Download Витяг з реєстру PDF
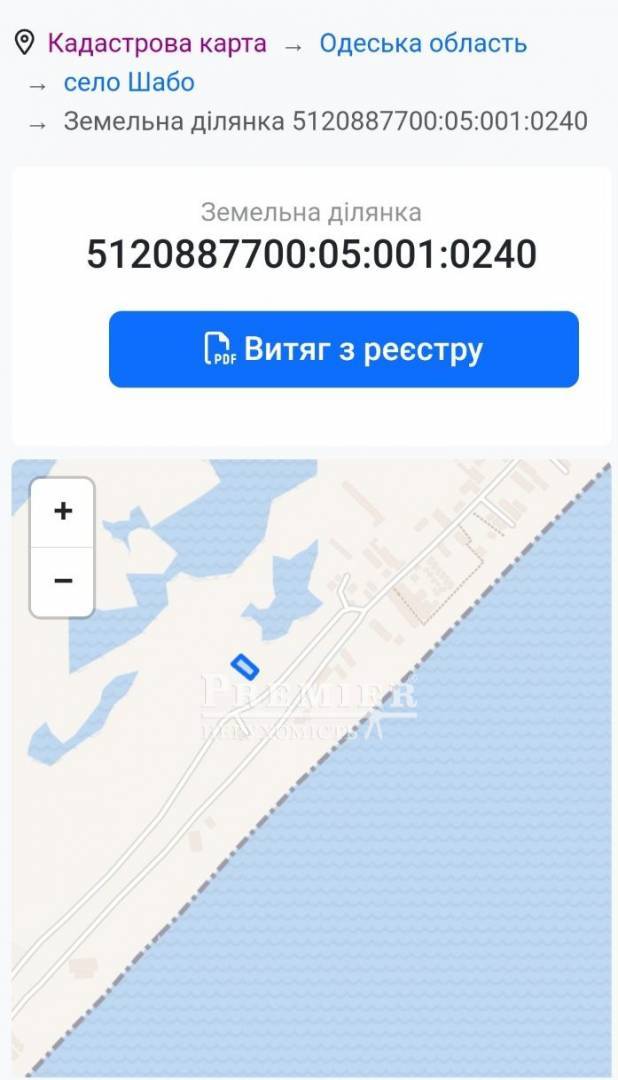Screen dimensions: 618x1080 pos(343,349)
